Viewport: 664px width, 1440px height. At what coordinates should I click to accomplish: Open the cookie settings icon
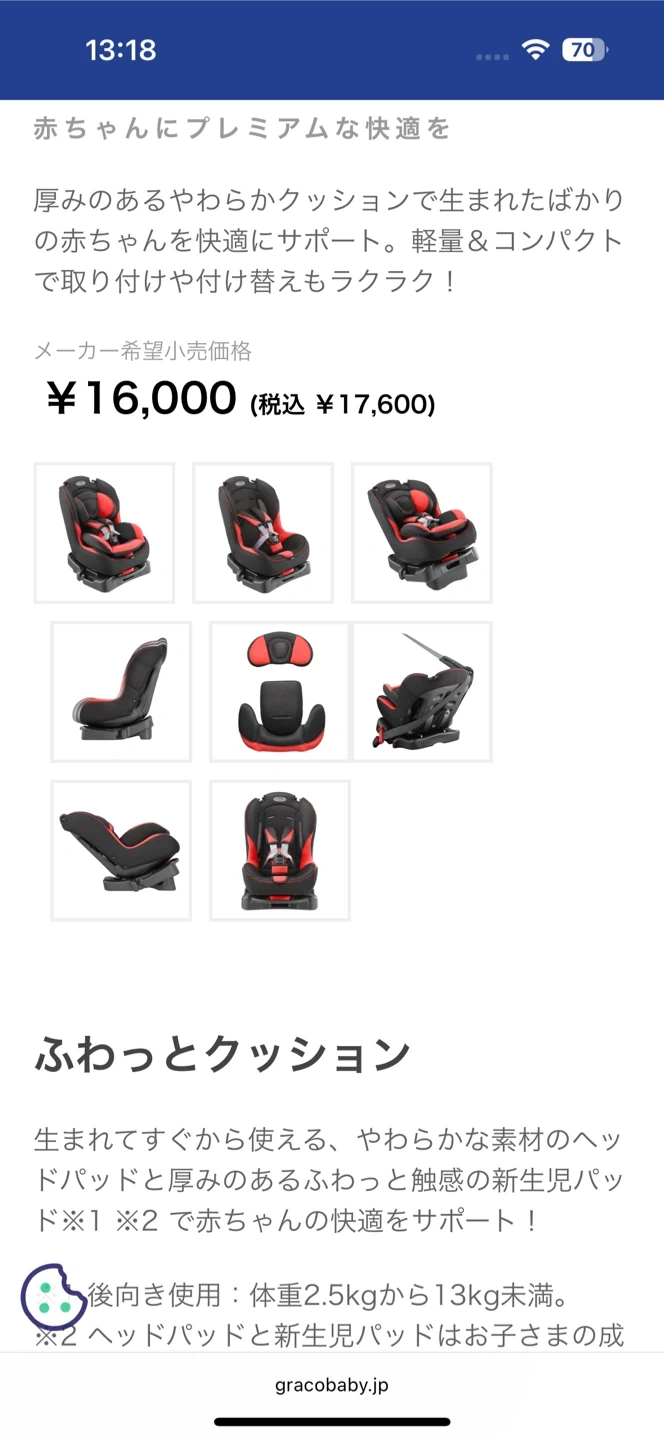(54, 1297)
